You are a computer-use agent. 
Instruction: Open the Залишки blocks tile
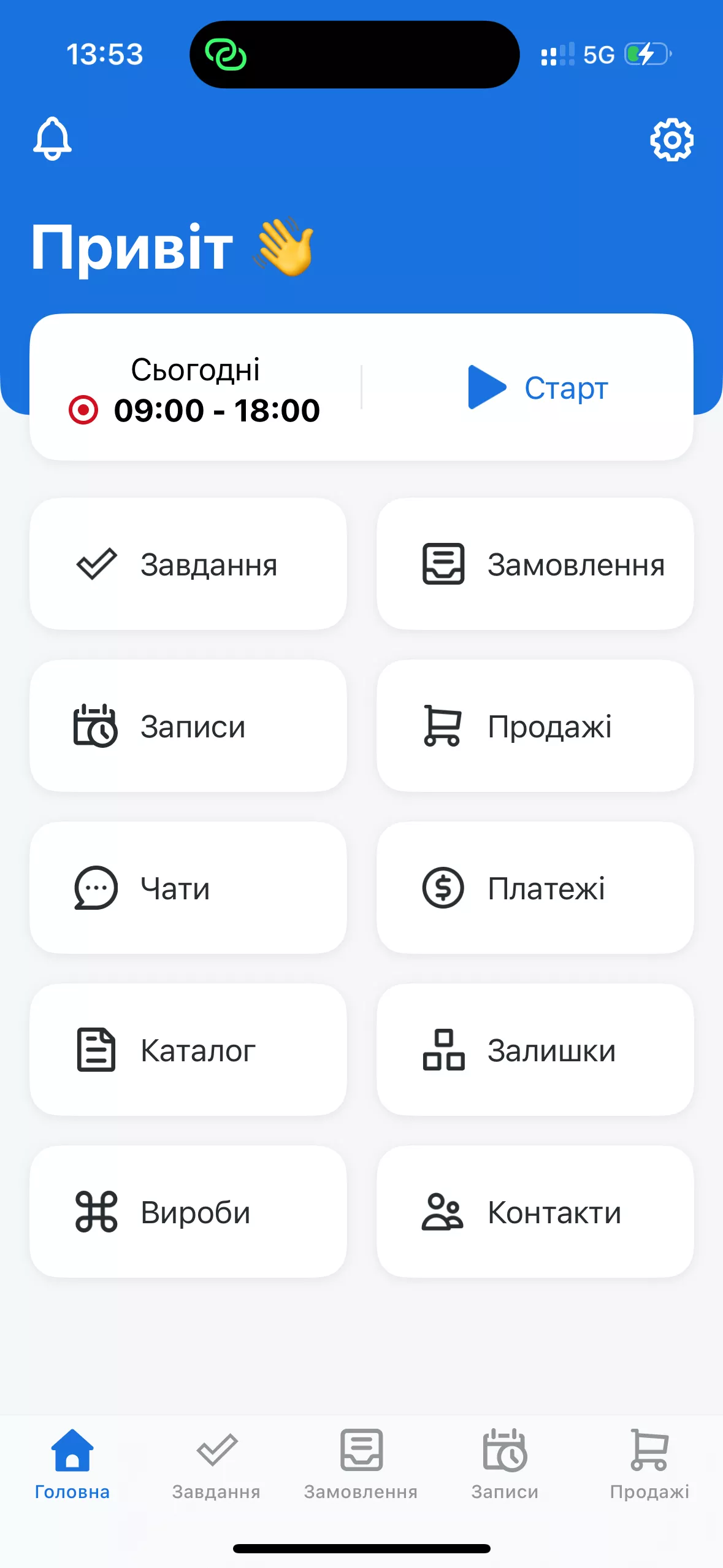[x=536, y=1050]
